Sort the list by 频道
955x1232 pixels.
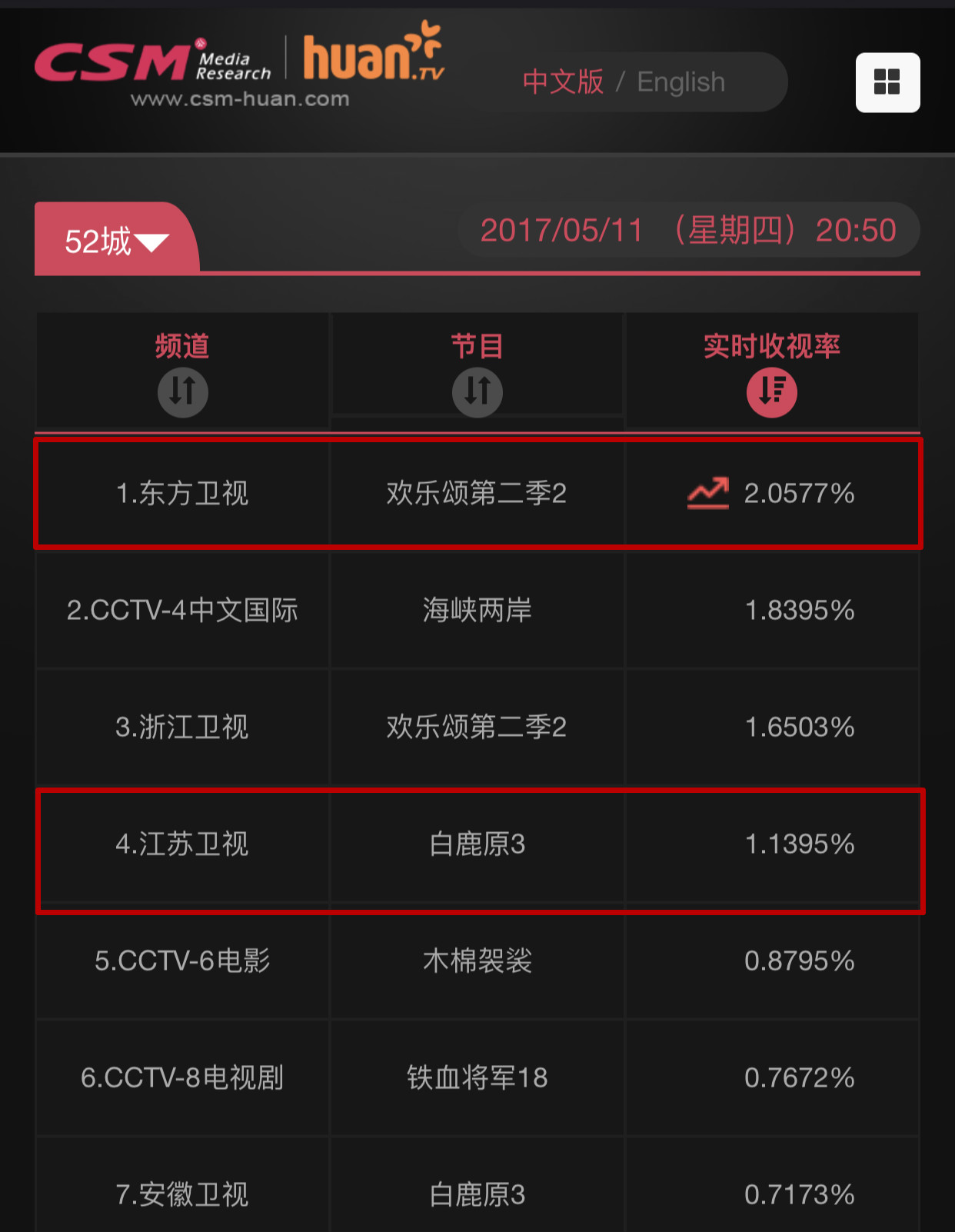pos(182,391)
